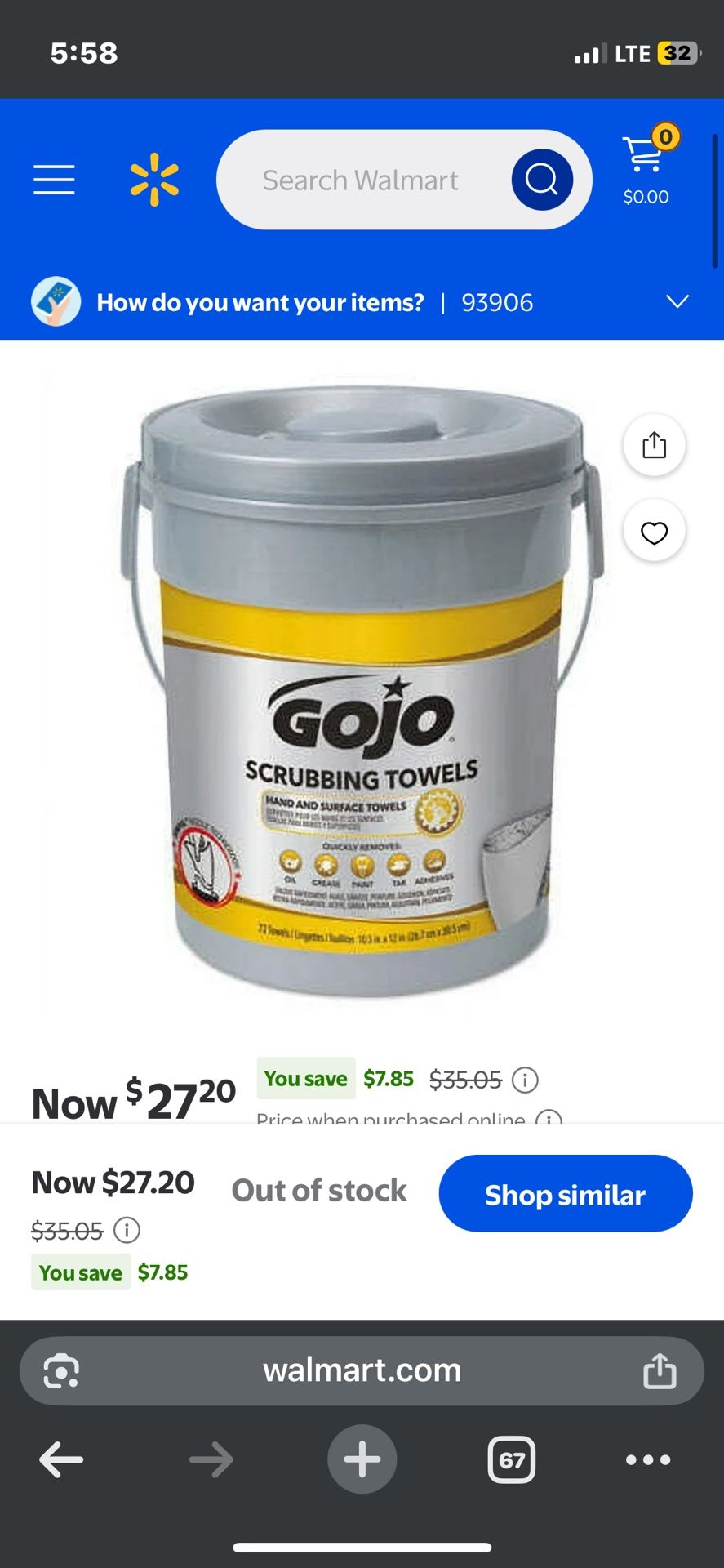Open the browser tabs overview showing 67

511,1459
